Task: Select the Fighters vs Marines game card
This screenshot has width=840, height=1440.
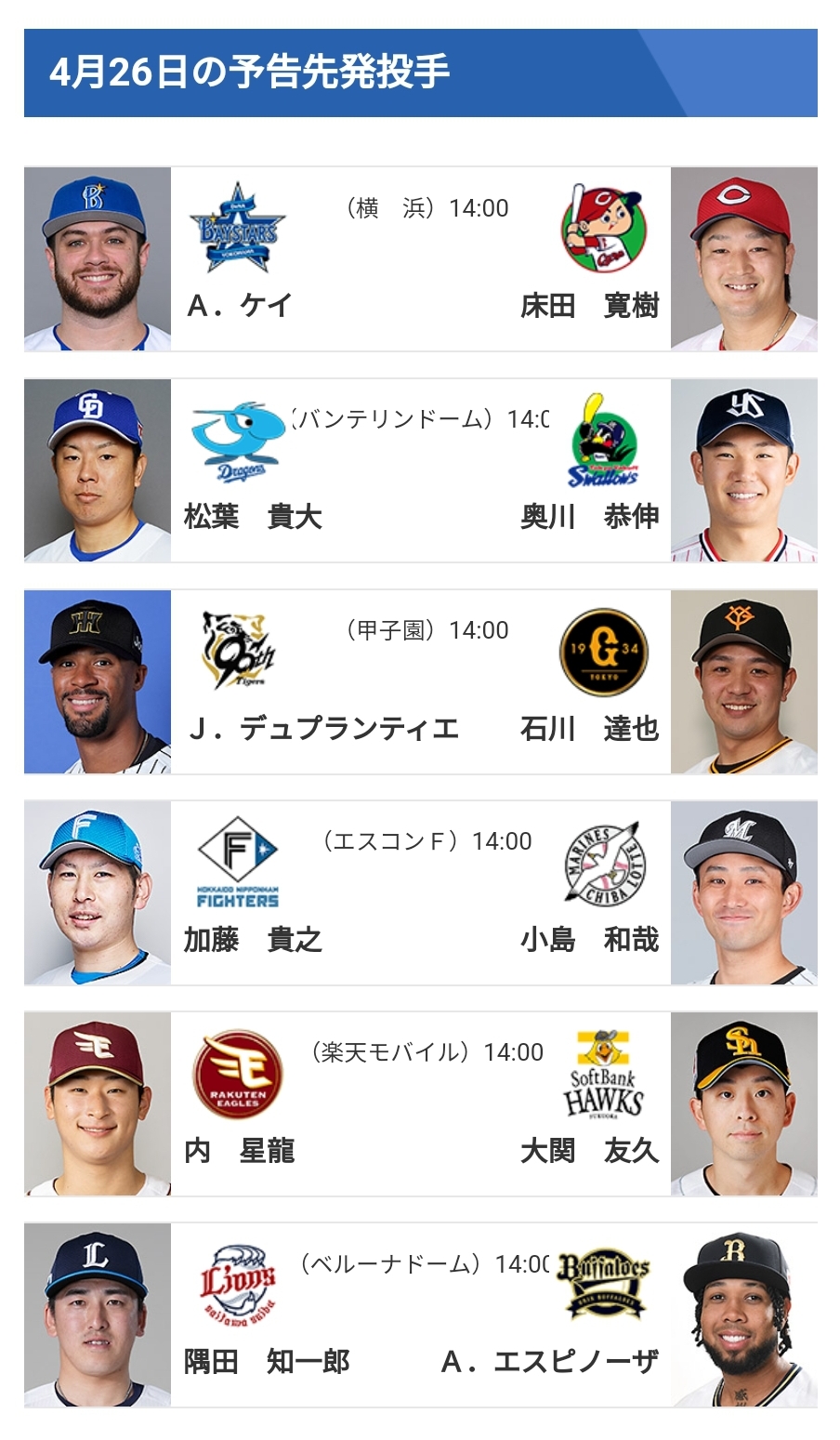Action: [420, 892]
